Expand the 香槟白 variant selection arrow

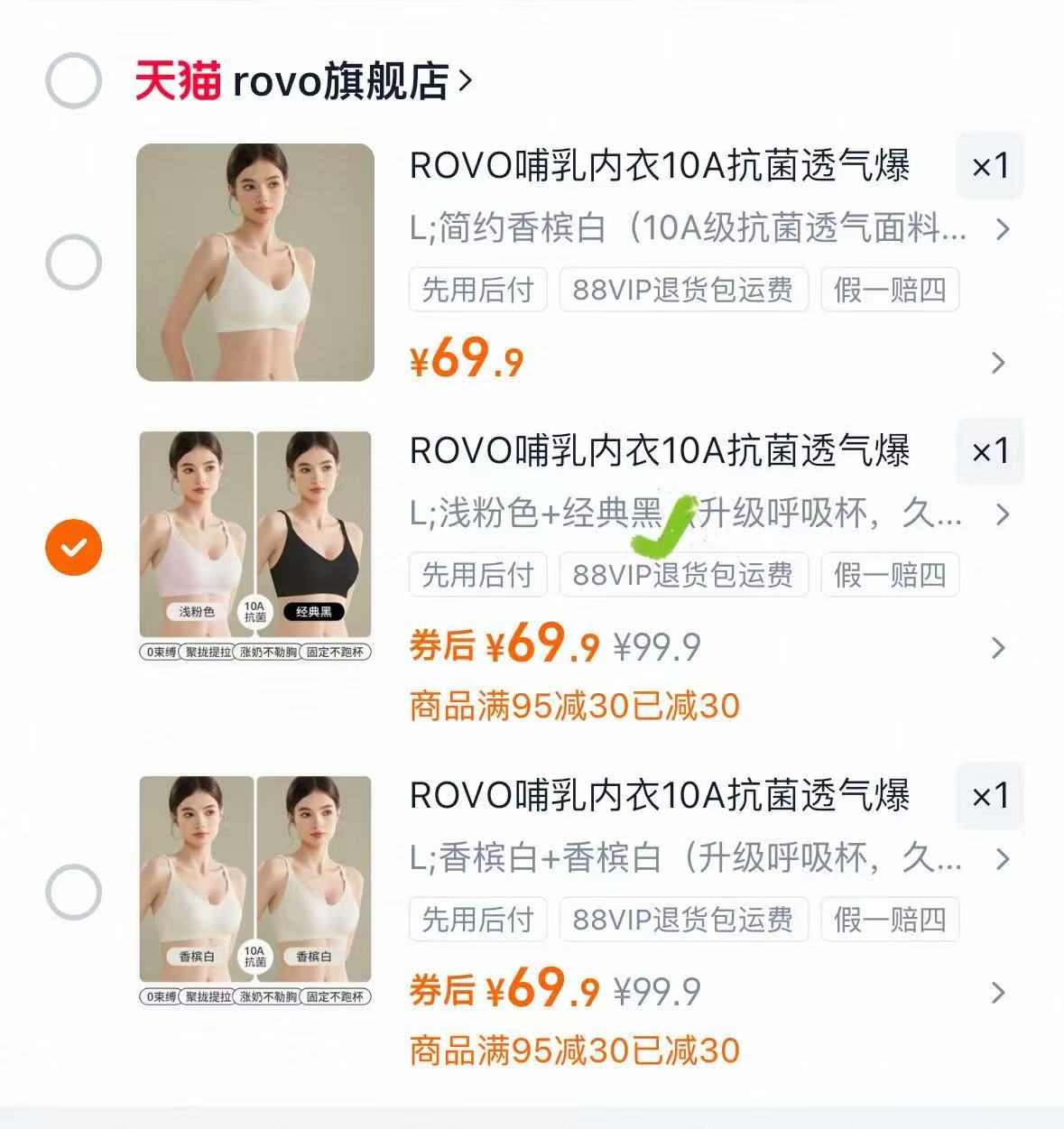[1002, 860]
